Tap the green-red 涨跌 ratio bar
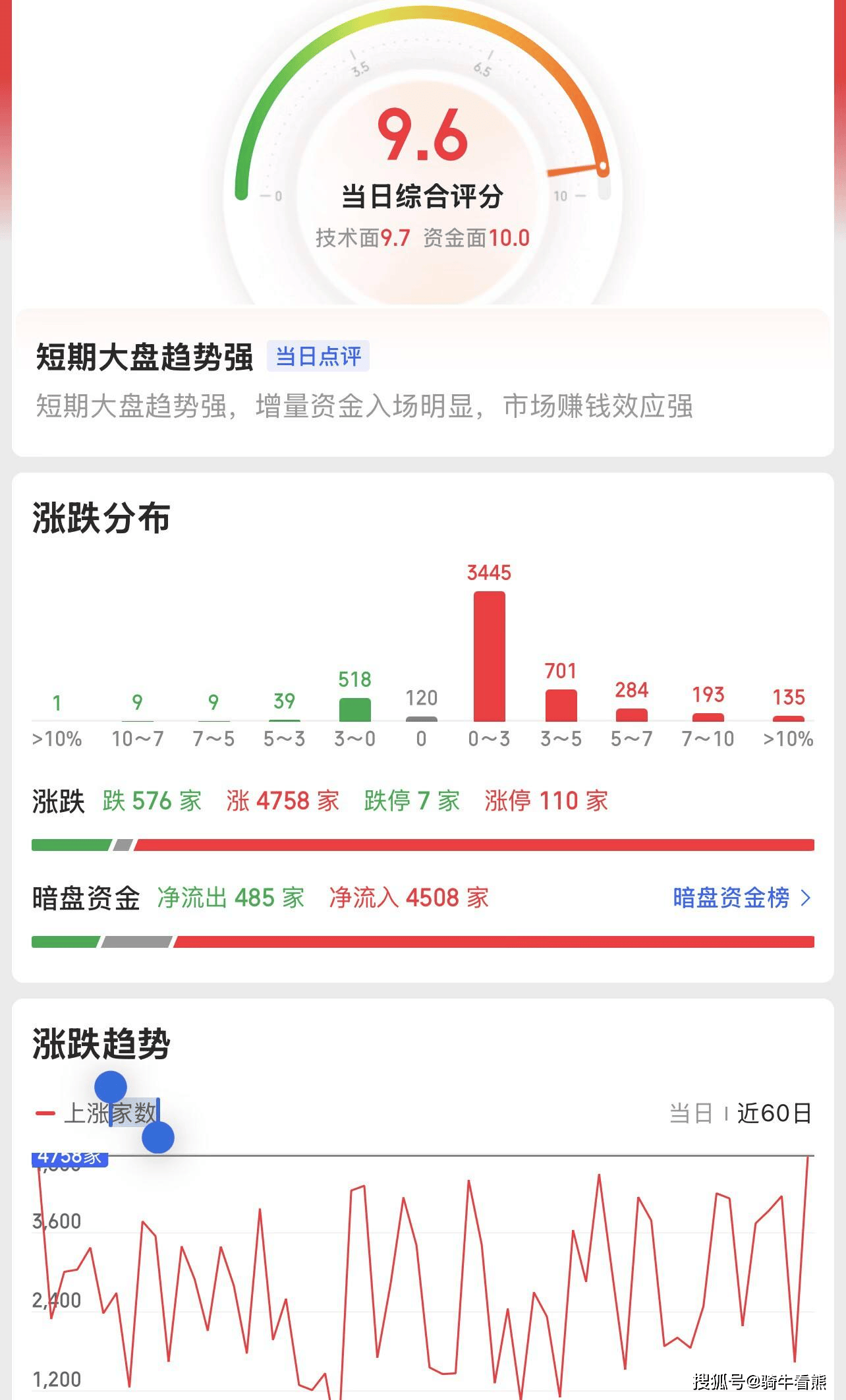The height and width of the screenshot is (1400, 846). coord(422,842)
